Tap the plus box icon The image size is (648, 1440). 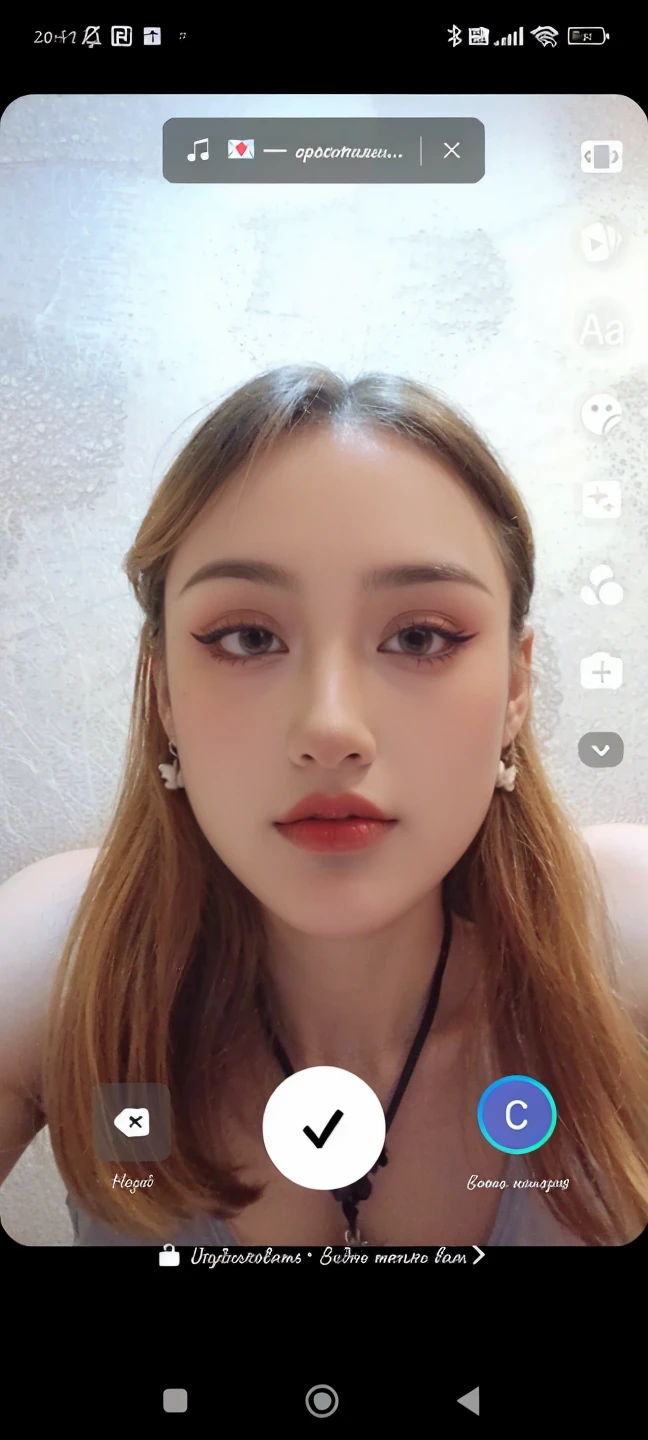click(x=601, y=672)
